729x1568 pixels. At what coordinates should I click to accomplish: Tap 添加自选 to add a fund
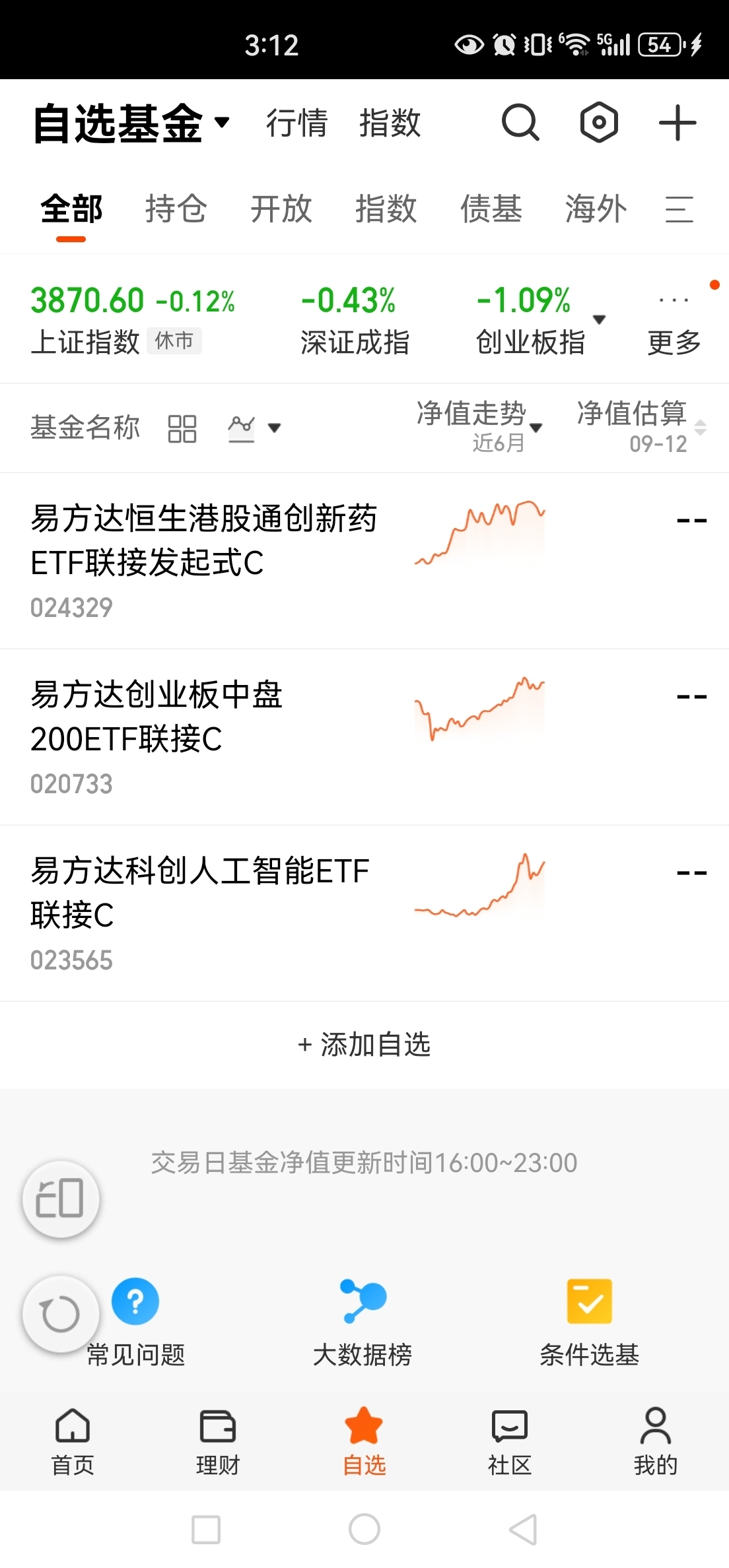(x=364, y=1045)
